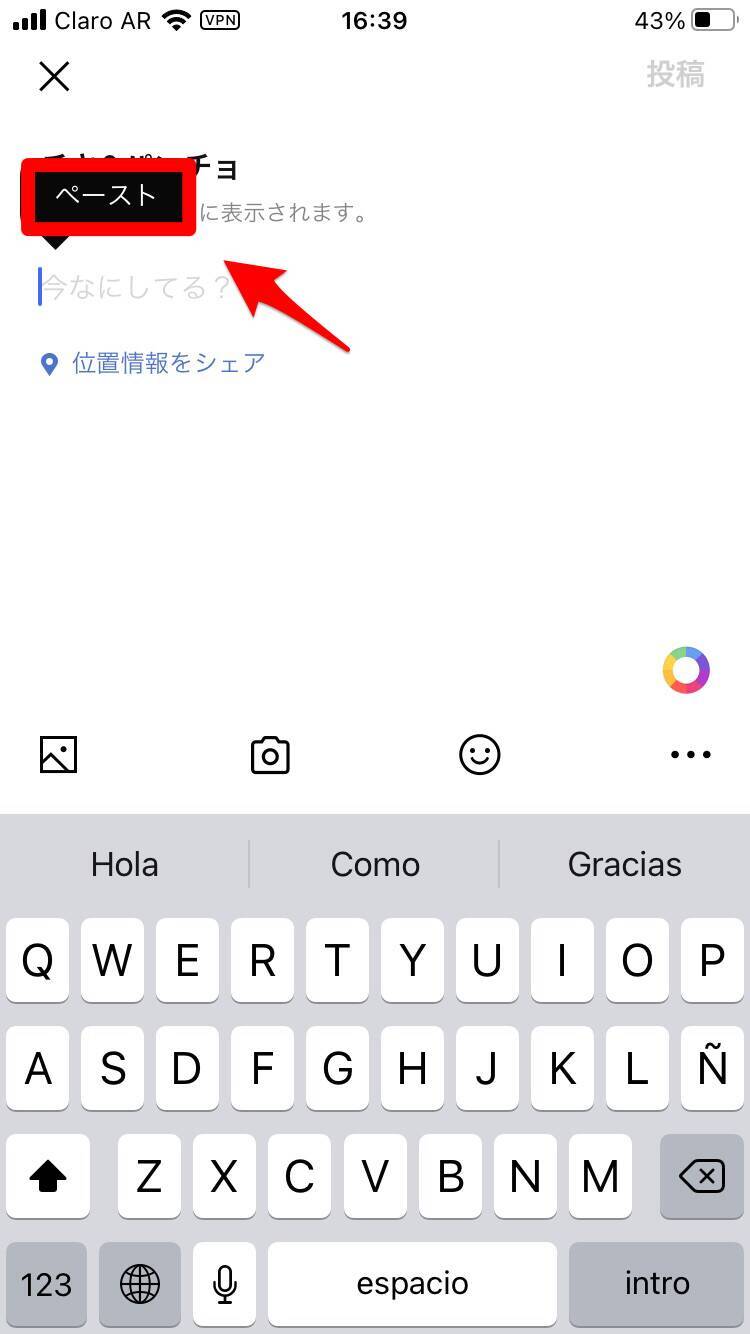Hit the backspace key
The width and height of the screenshot is (750, 1334).
tap(701, 1177)
